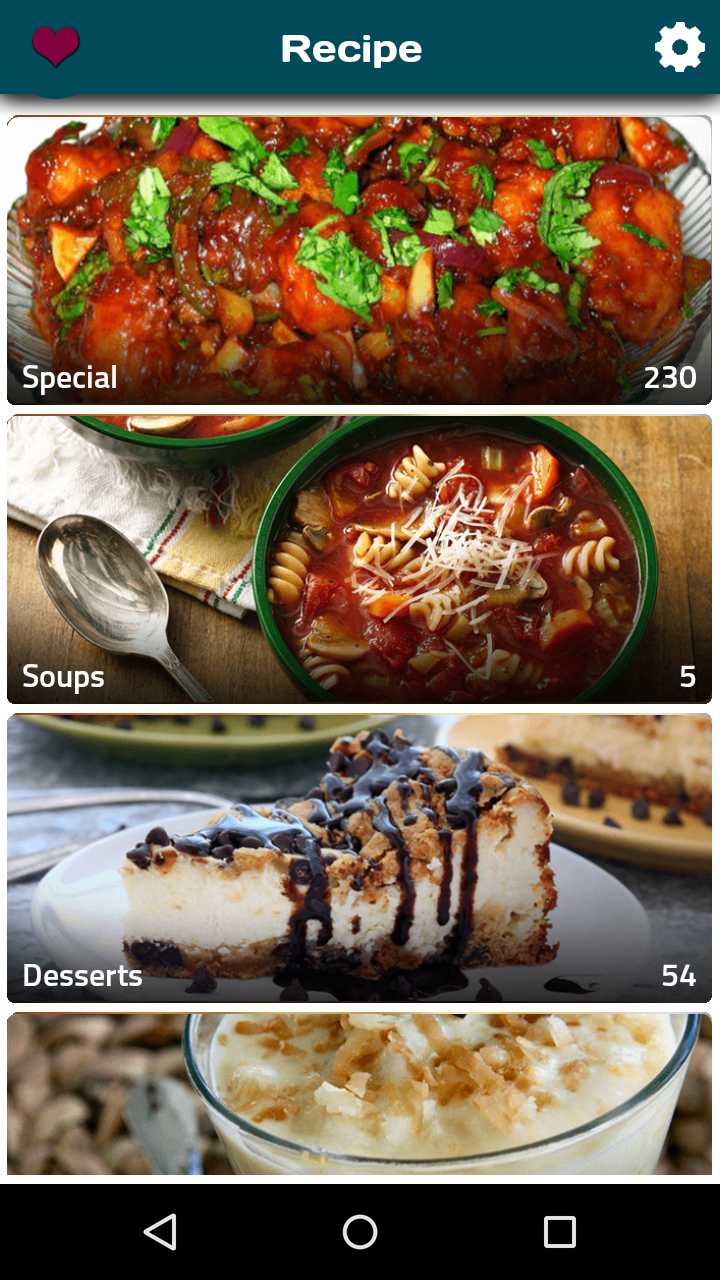Image resolution: width=720 pixels, height=1280 pixels.
Task: Tap the Android back navigation triangle
Action: pyautogui.click(x=160, y=1232)
